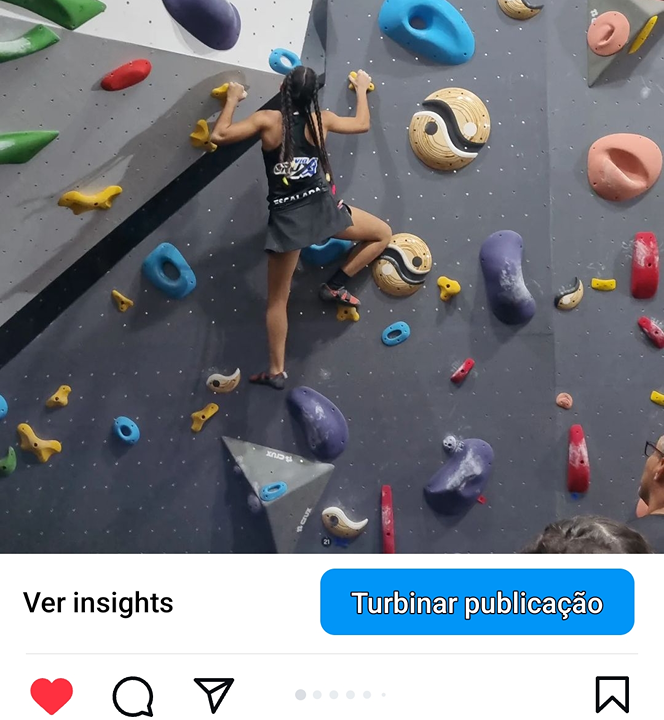The width and height of the screenshot is (664, 720).
Task: Unlike the post via the red heart
Action: (51, 695)
